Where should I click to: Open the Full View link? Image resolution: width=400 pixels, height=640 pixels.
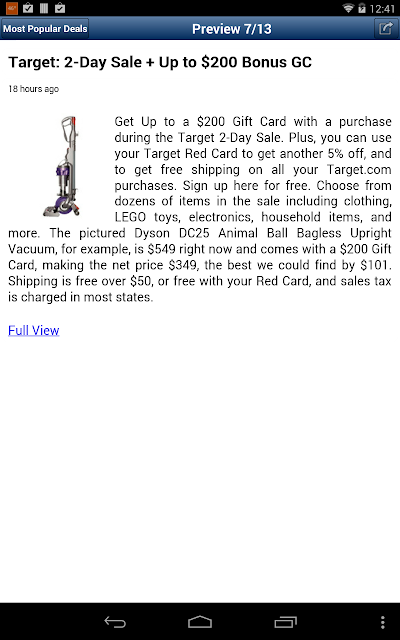34,330
